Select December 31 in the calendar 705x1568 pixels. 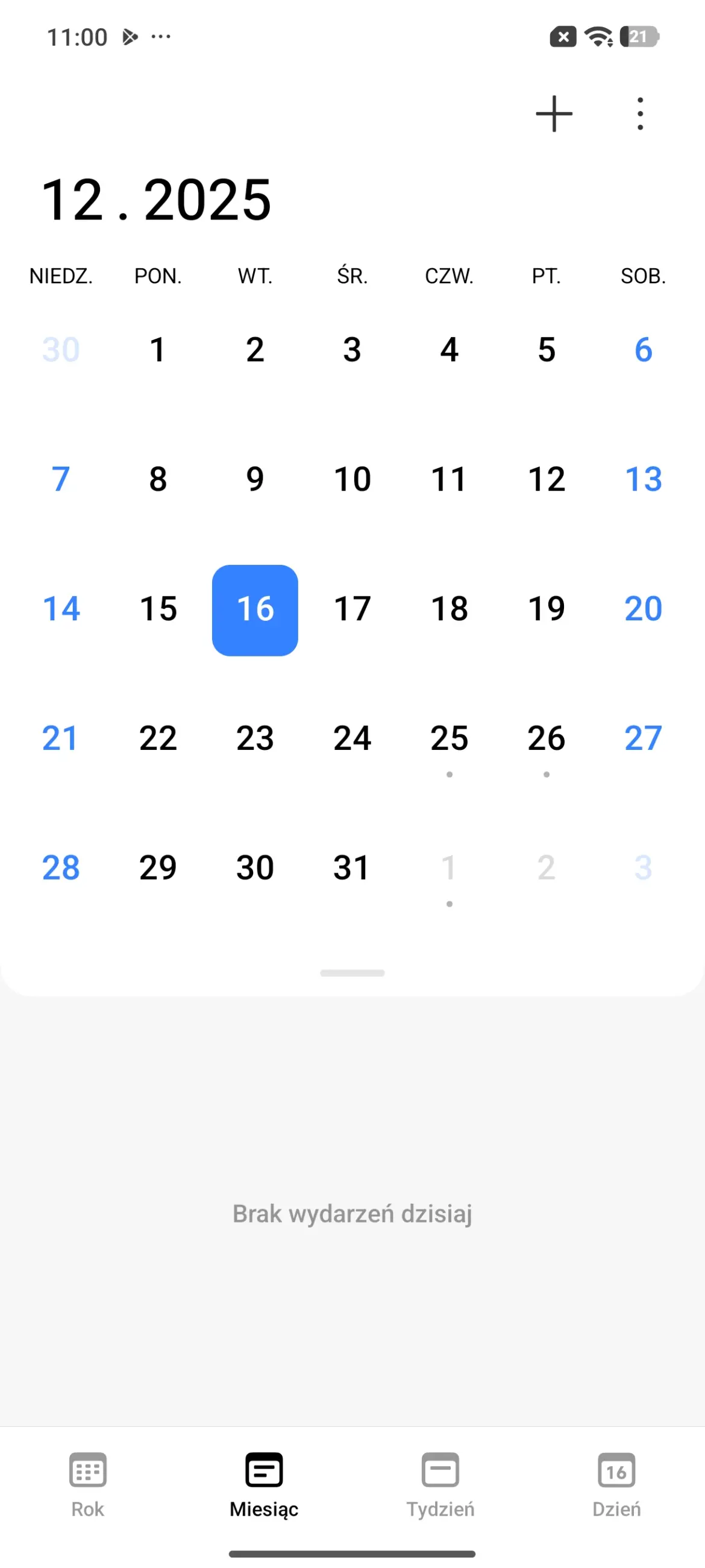[x=352, y=868]
